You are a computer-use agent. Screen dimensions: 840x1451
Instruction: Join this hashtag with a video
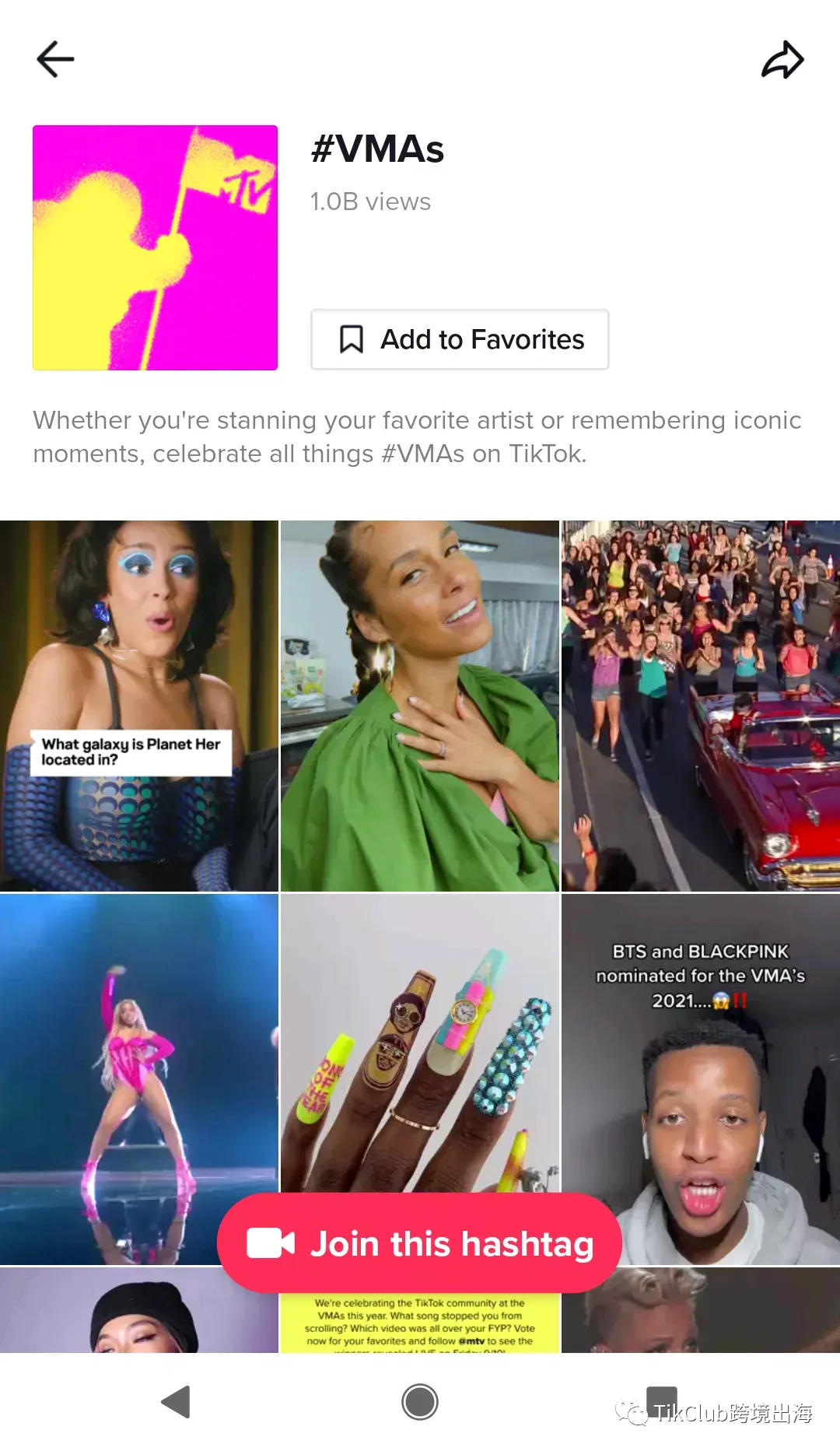tap(419, 1242)
